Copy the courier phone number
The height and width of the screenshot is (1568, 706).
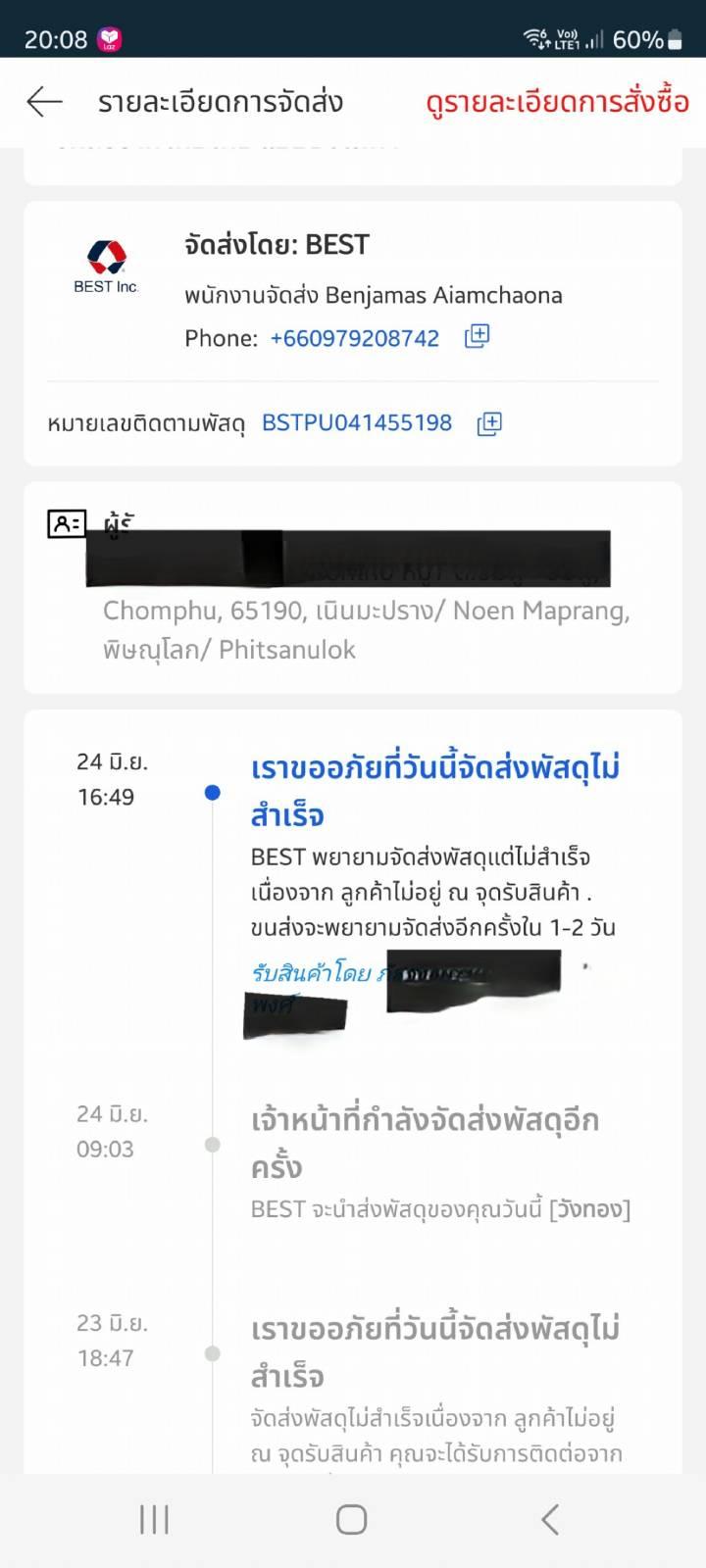tap(477, 336)
